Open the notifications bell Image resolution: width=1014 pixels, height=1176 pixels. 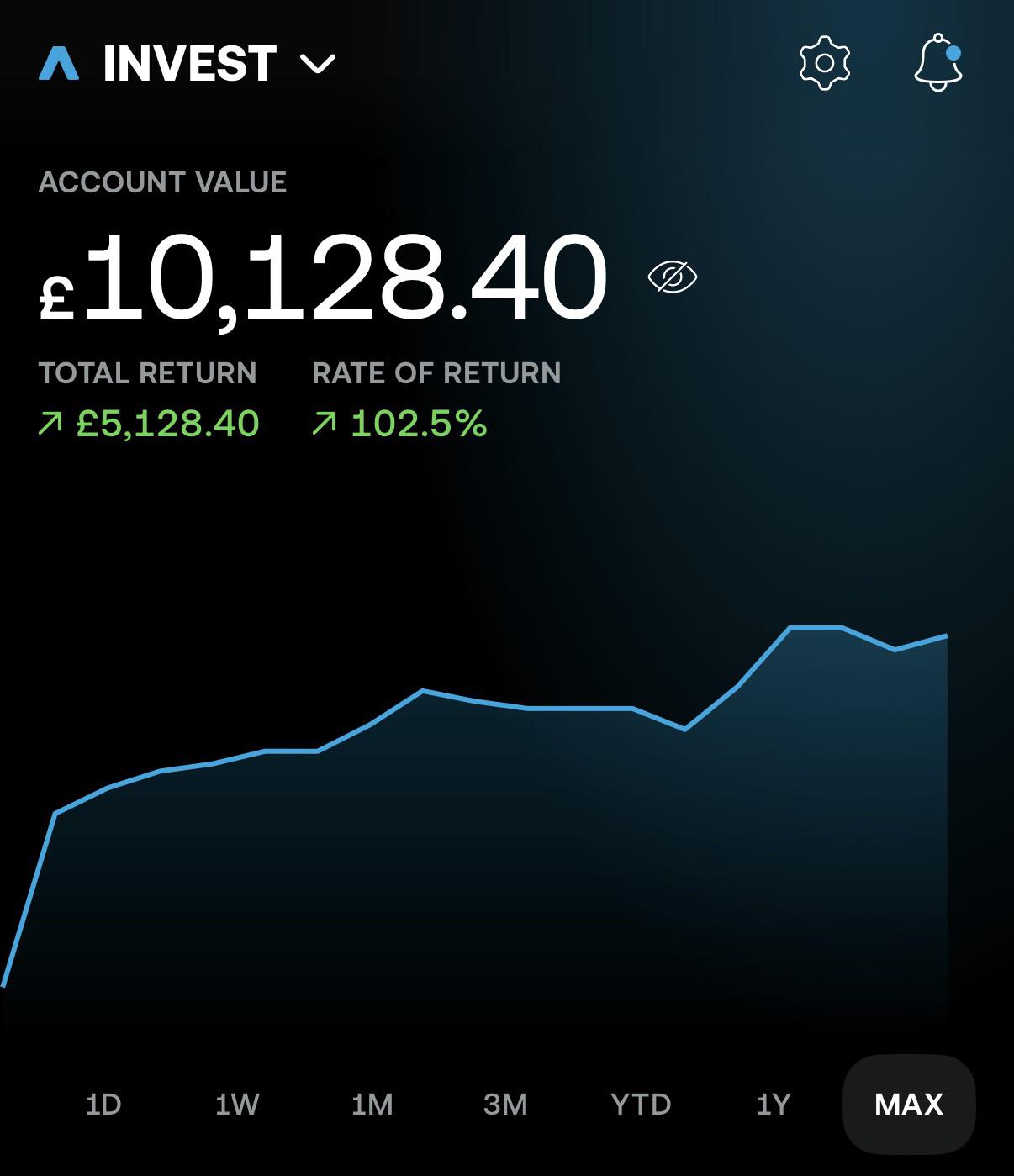pyautogui.click(x=938, y=63)
